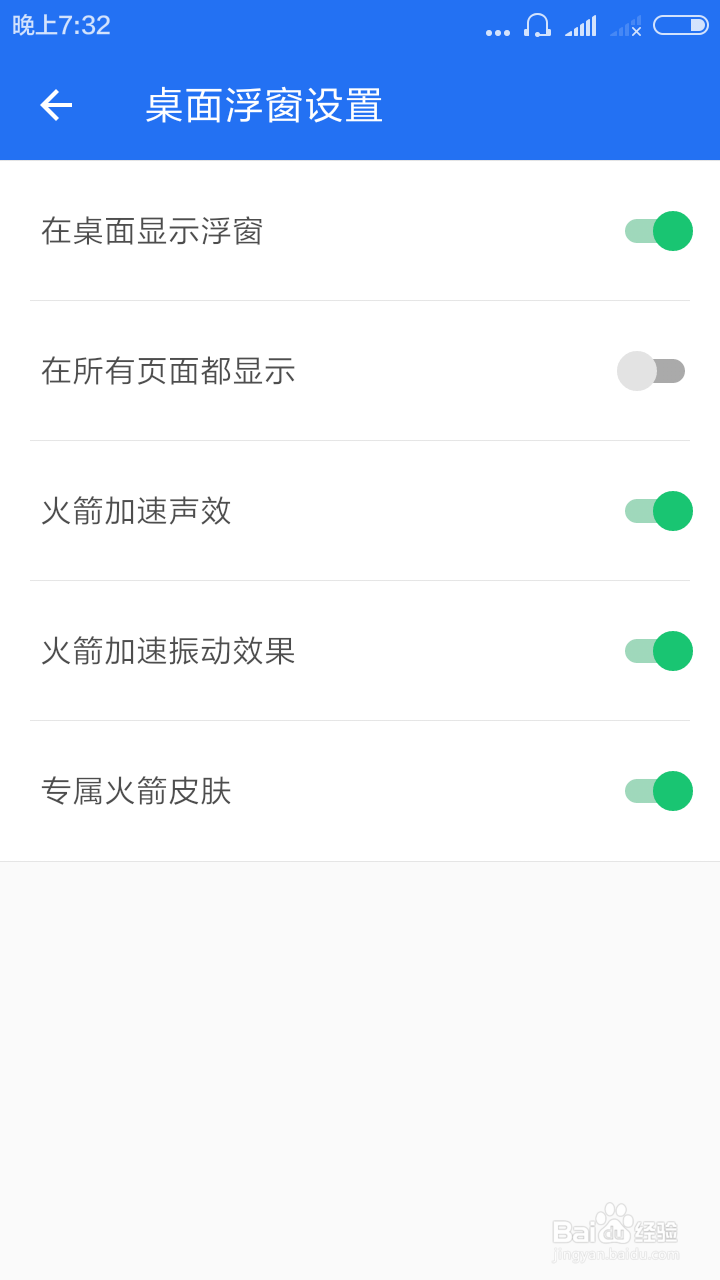Disable 火箭加速声效 switch
Image resolution: width=720 pixels, height=1280 pixels.
pyautogui.click(x=658, y=511)
